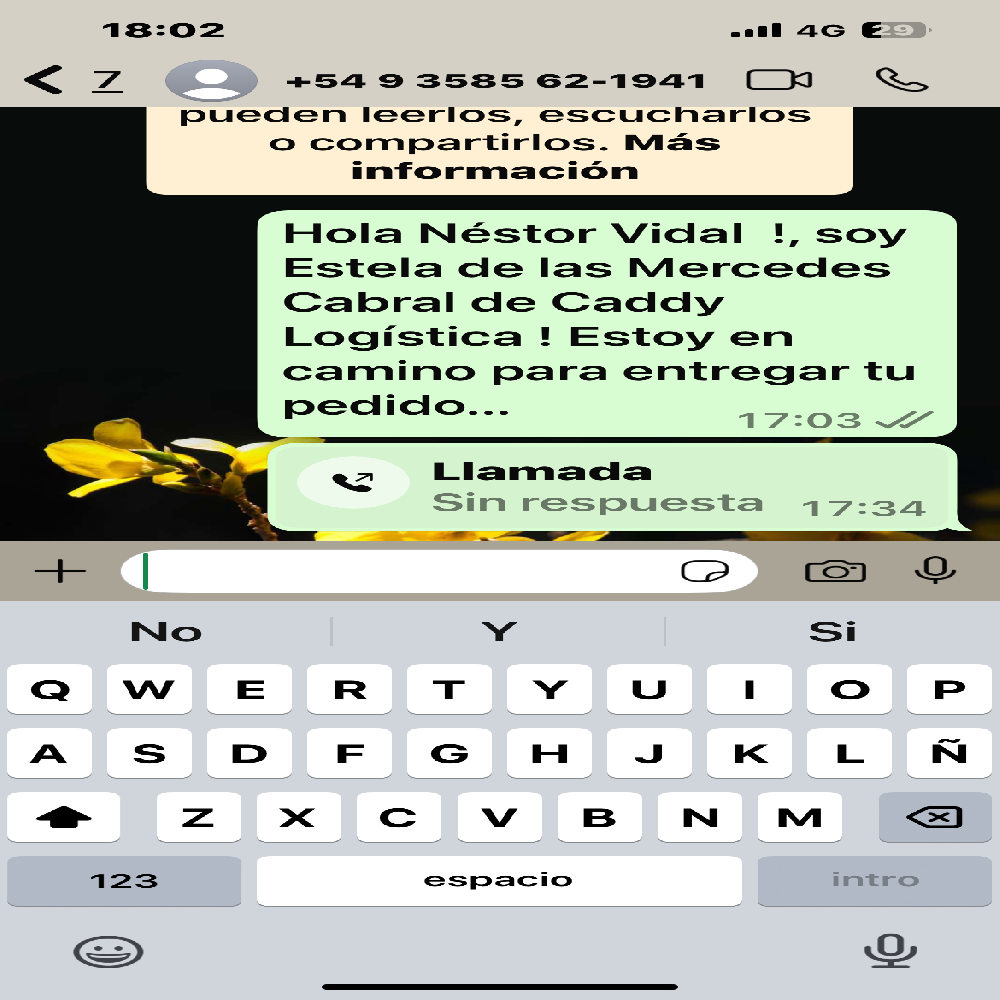Choose the suggestion "Si"

coord(832,631)
